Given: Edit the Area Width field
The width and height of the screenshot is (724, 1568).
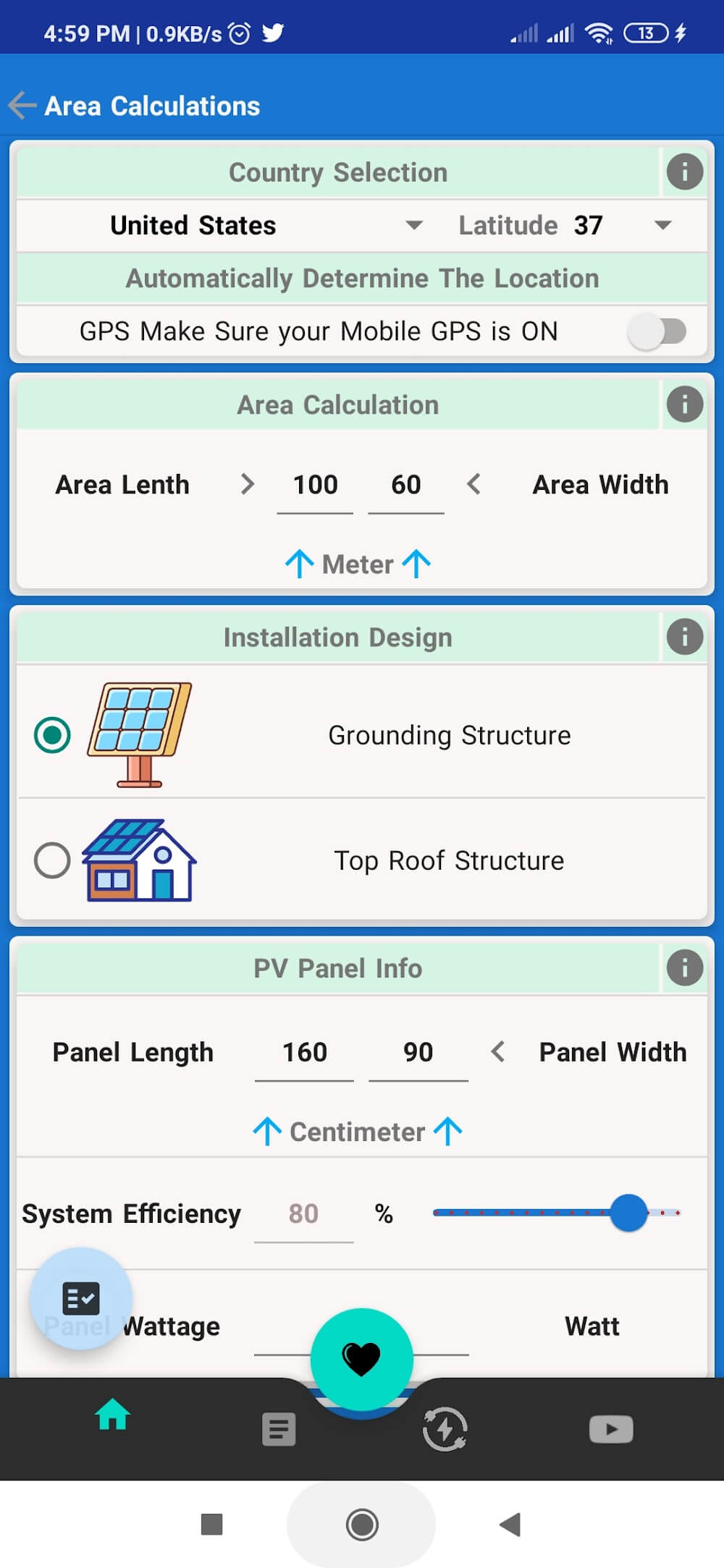Looking at the screenshot, I should [x=405, y=485].
